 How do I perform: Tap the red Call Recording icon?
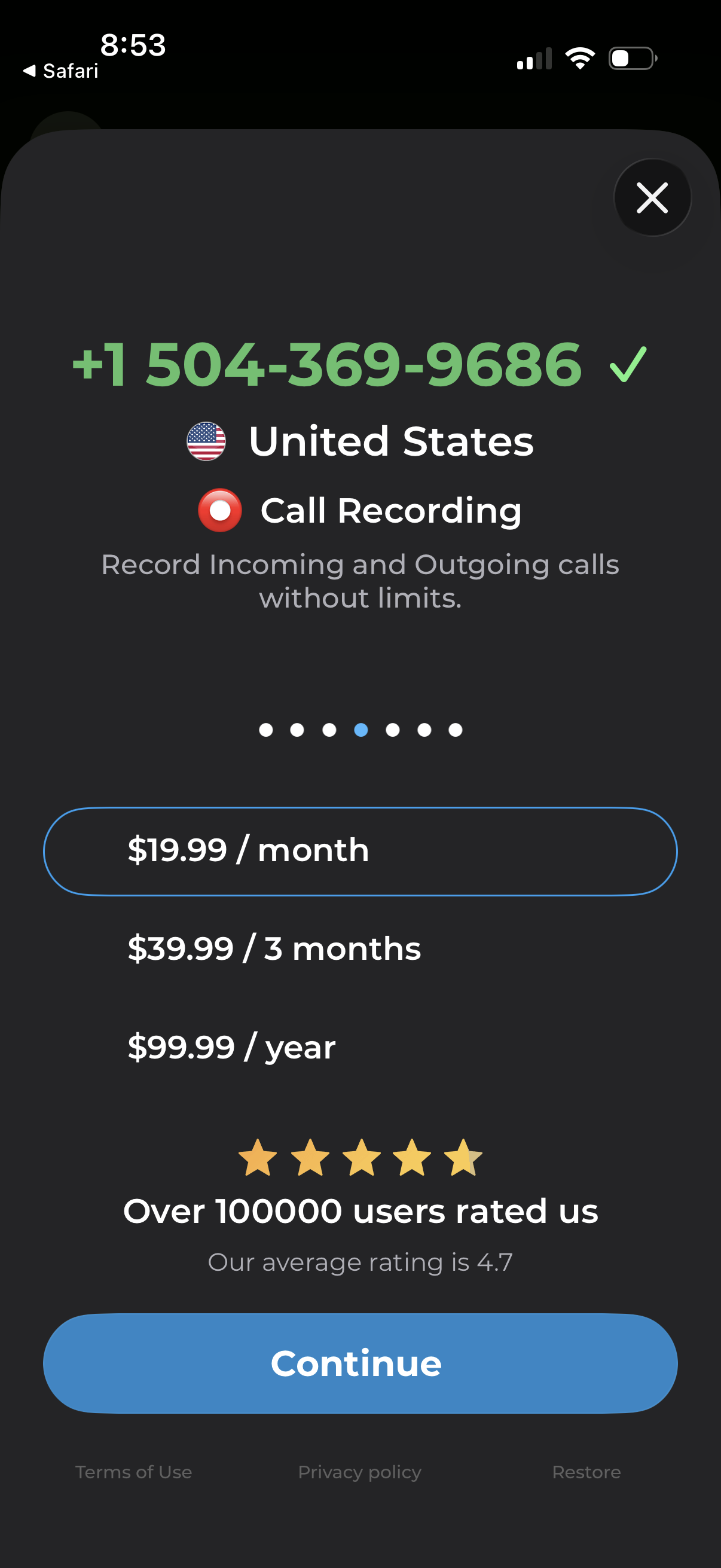click(x=219, y=511)
